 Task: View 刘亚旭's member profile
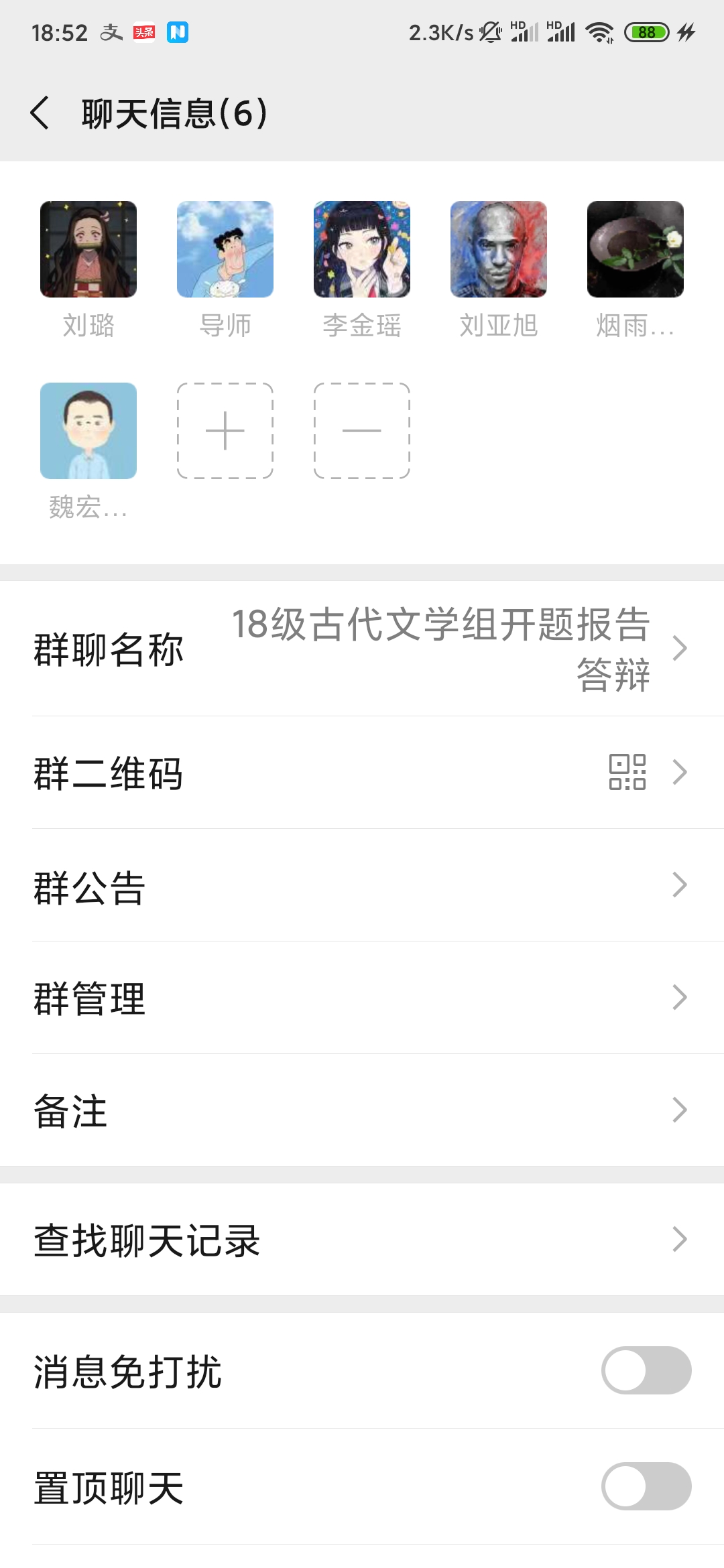point(499,249)
